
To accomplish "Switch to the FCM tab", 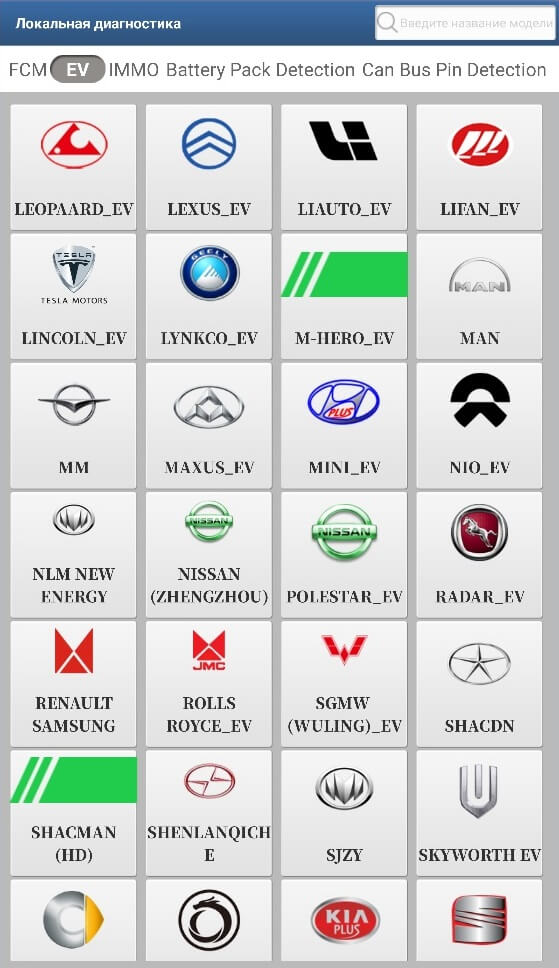I will [28, 70].
